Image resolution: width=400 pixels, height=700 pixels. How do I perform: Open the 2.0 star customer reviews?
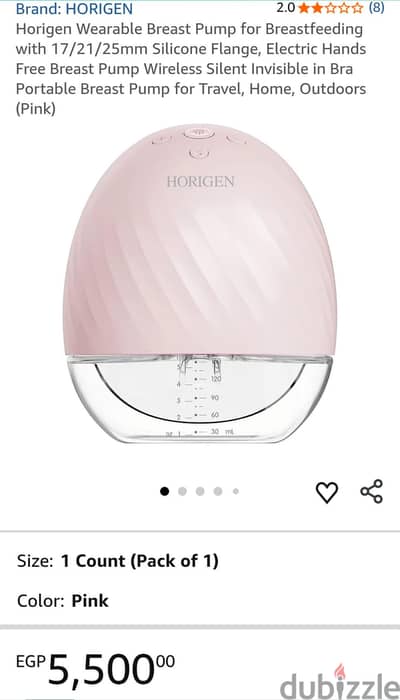[x=330, y=8]
